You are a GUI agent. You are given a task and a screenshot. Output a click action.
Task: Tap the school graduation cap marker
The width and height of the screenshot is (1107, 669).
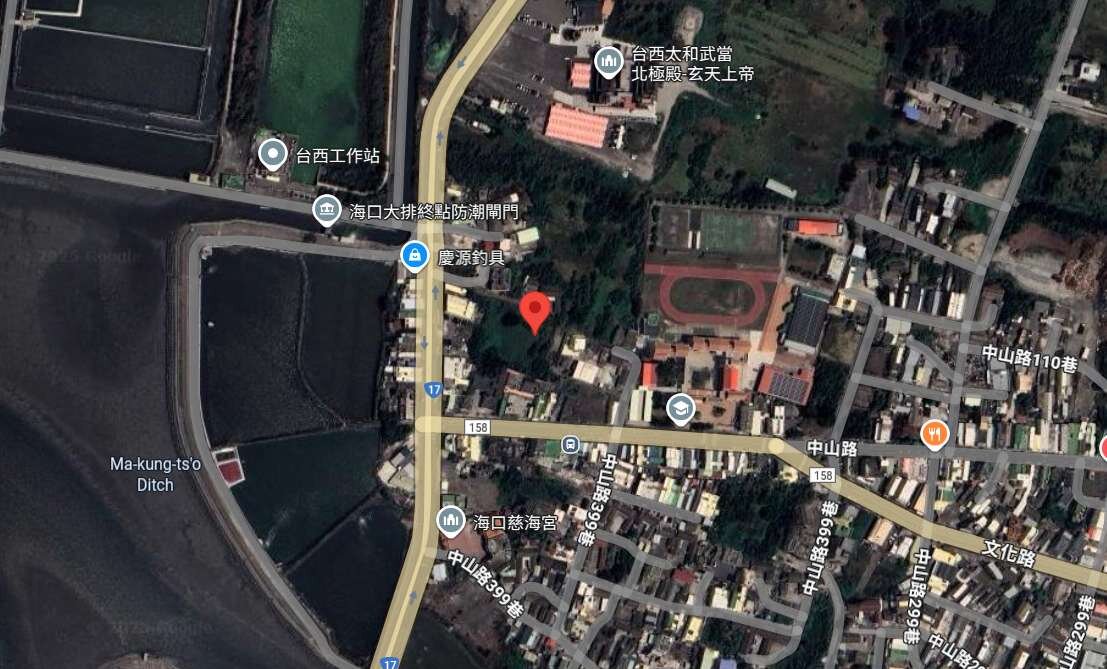(681, 408)
